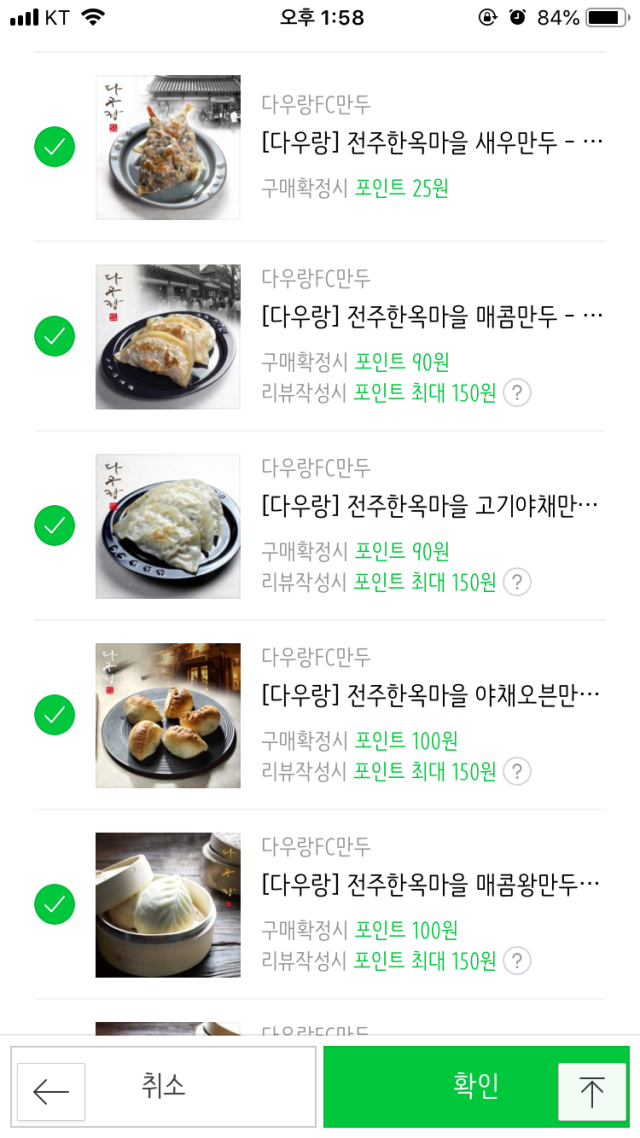Open the 매콤왕만두 product image
Screen dimensions: 640x1138
tap(168, 905)
